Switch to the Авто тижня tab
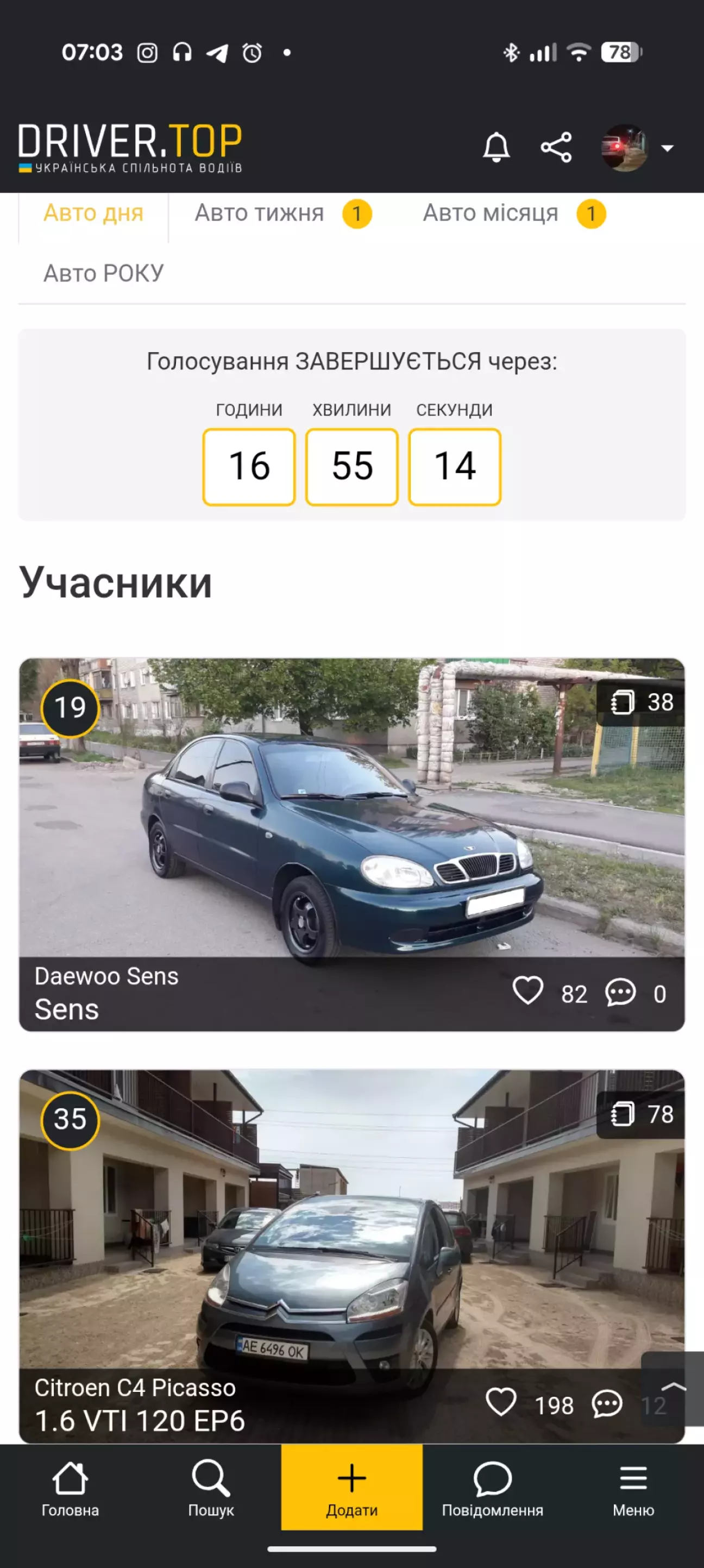Screen dimensions: 704x1568 [260, 214]
